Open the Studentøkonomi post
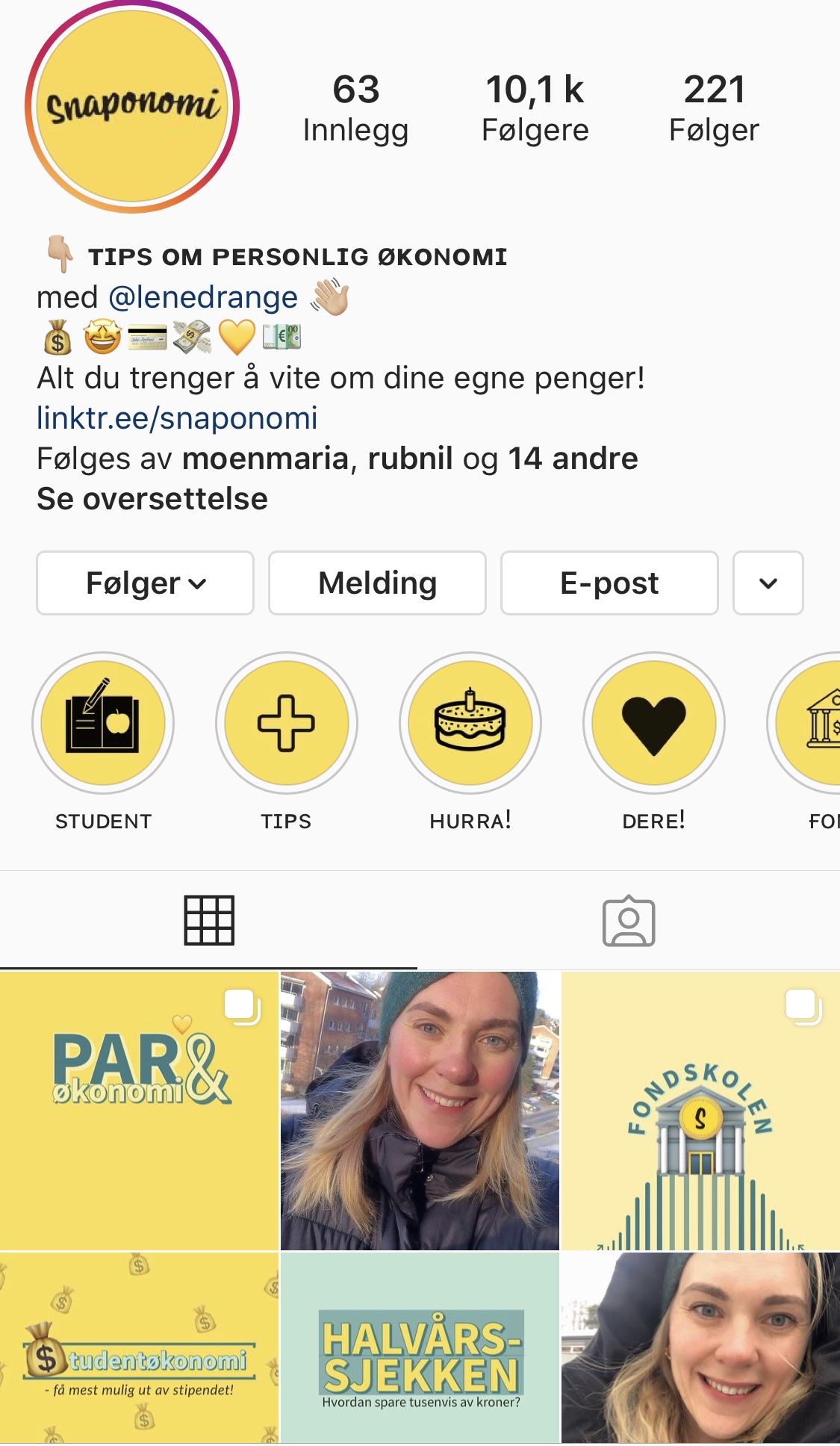Viewport: 840px width, 1446px height. coord(139,1348)
